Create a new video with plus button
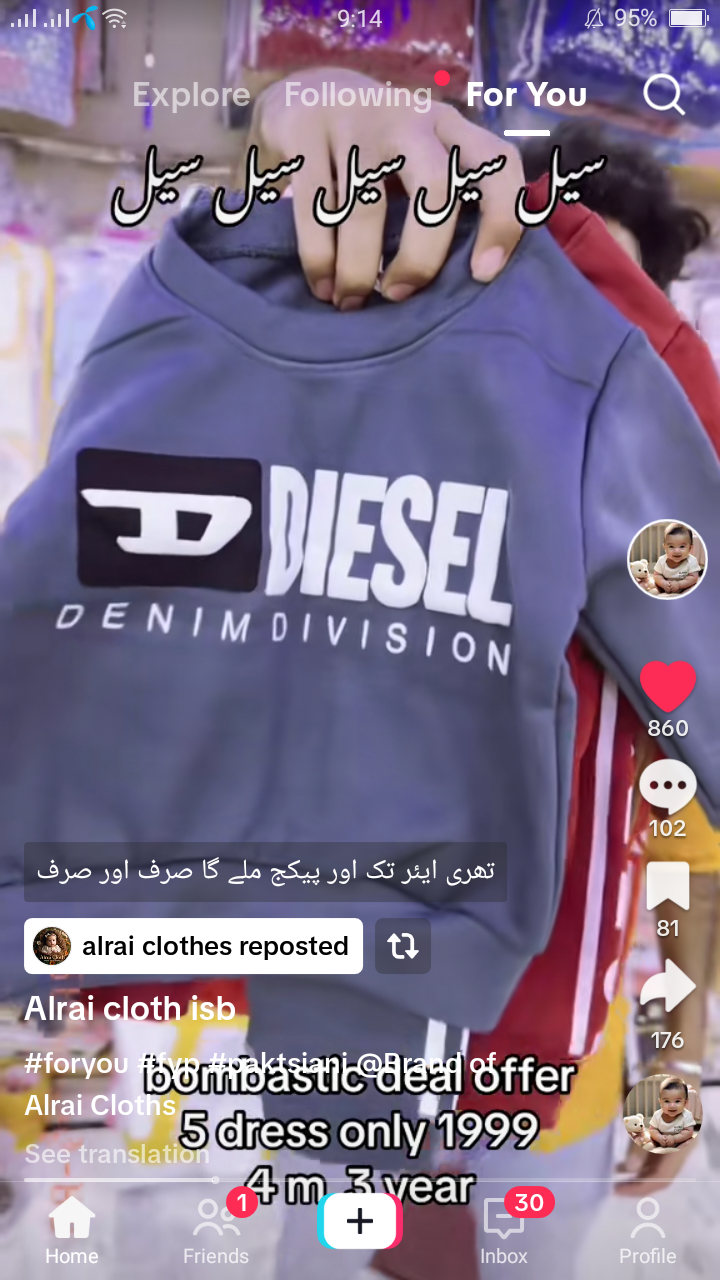 coord(360,1221)
